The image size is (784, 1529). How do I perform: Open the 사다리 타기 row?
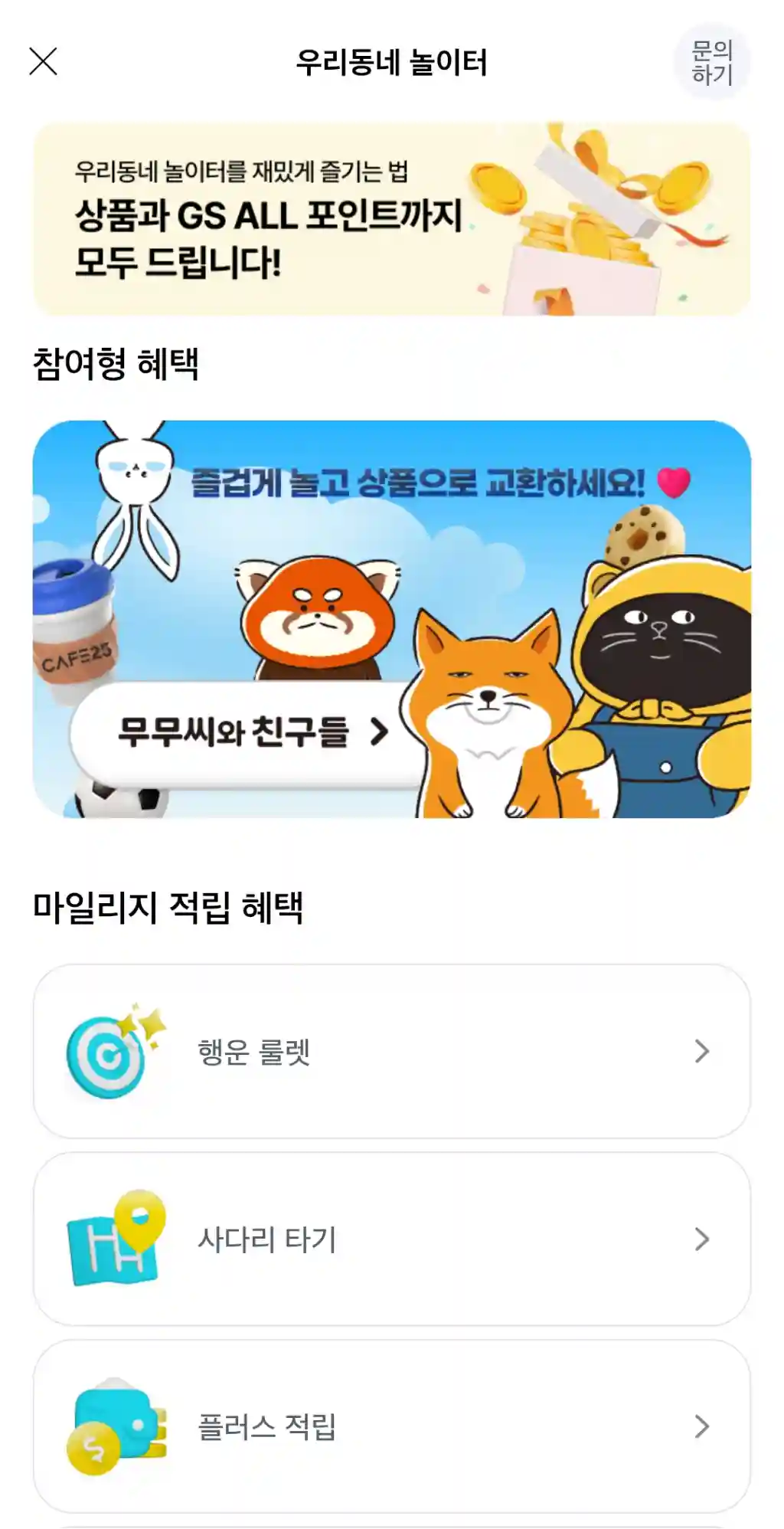pos(391,1239)
